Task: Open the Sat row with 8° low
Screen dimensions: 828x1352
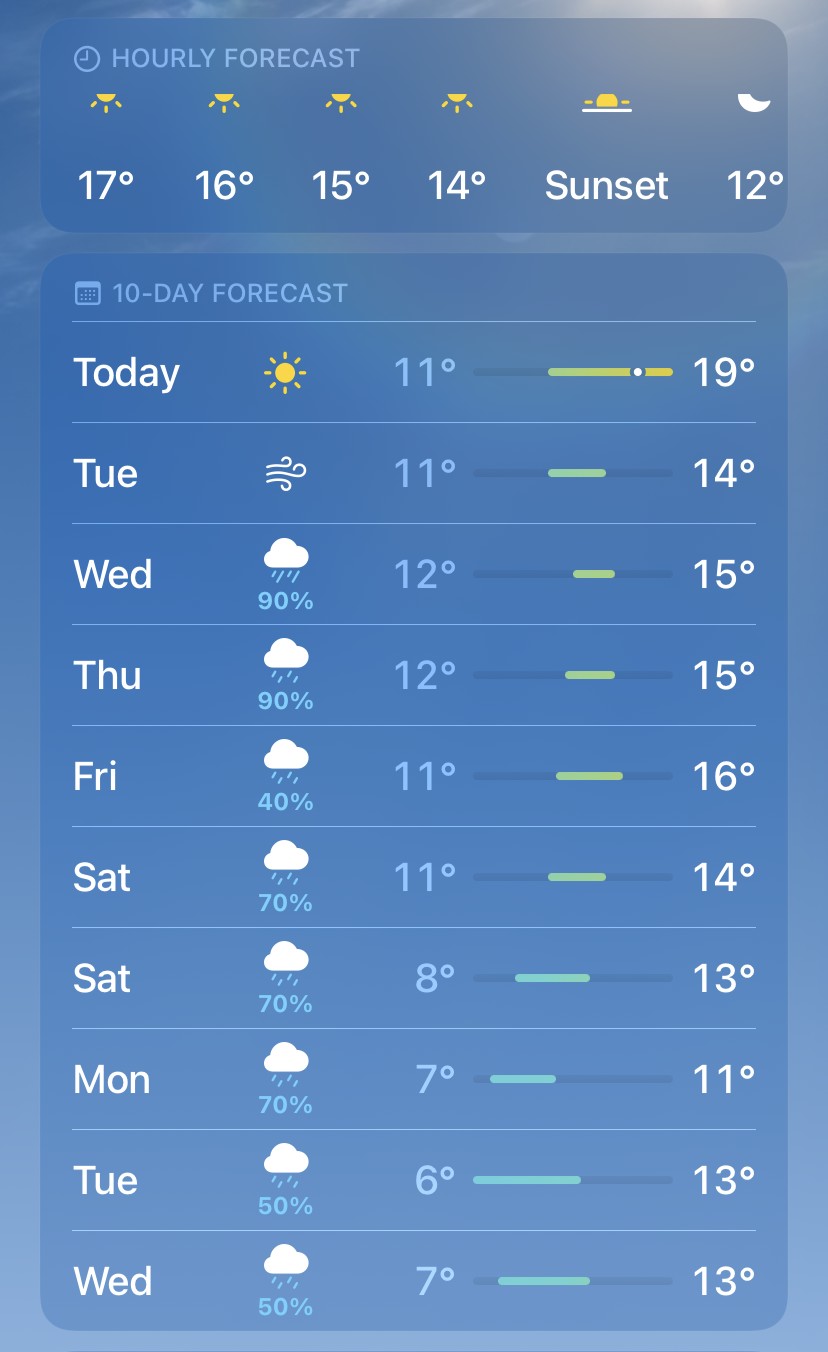Action: click(x=414, y=978)
